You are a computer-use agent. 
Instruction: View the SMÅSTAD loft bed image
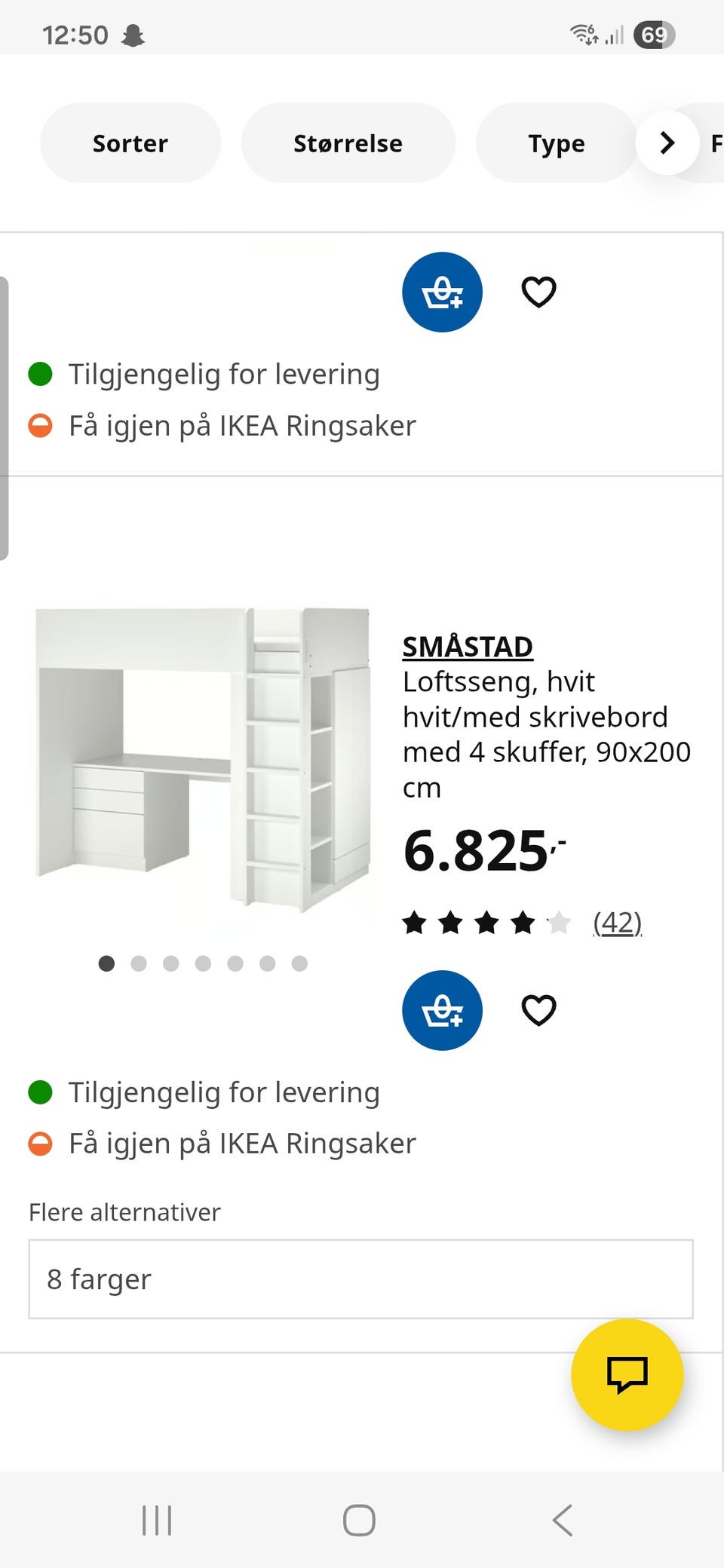(x=204, y=759)
